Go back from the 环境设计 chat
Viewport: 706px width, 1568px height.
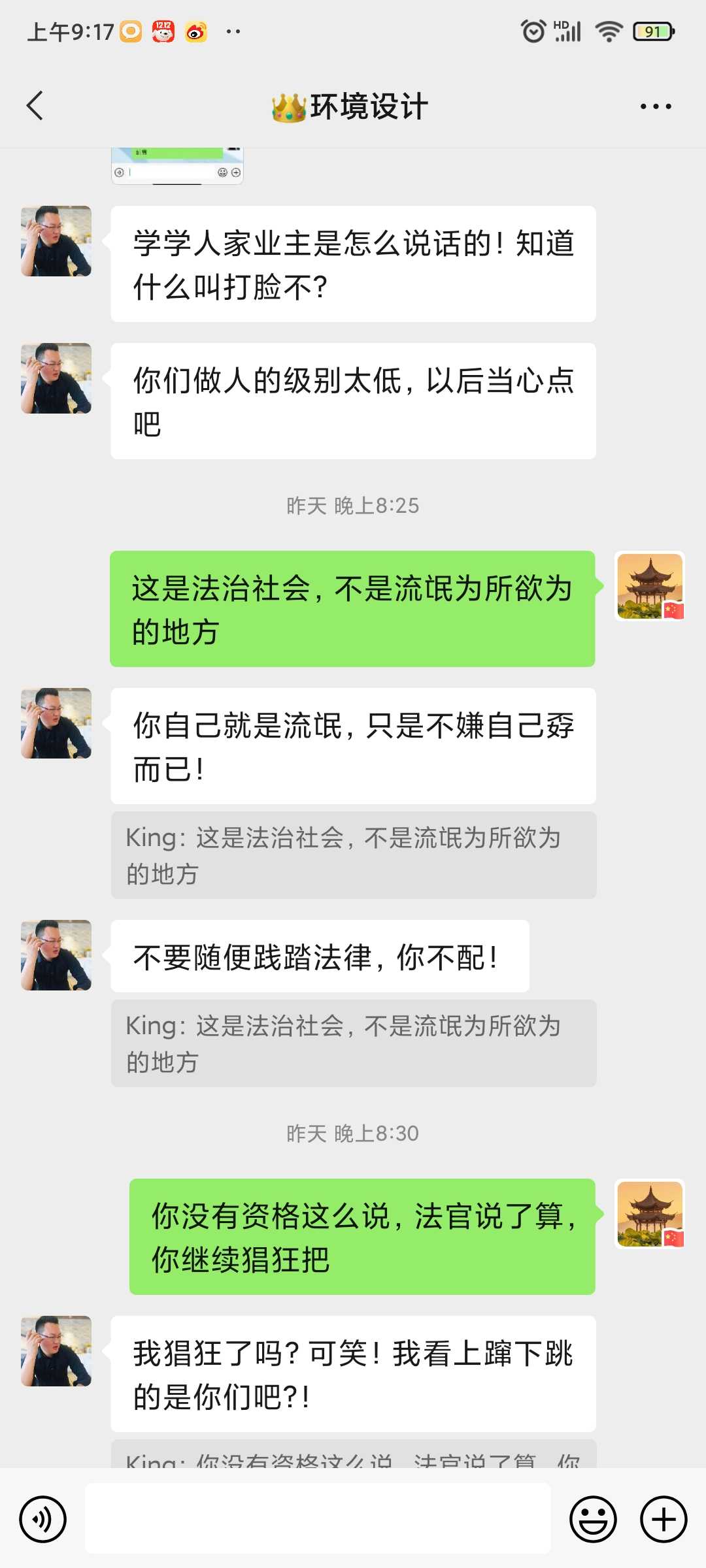(x=35, y=106)
